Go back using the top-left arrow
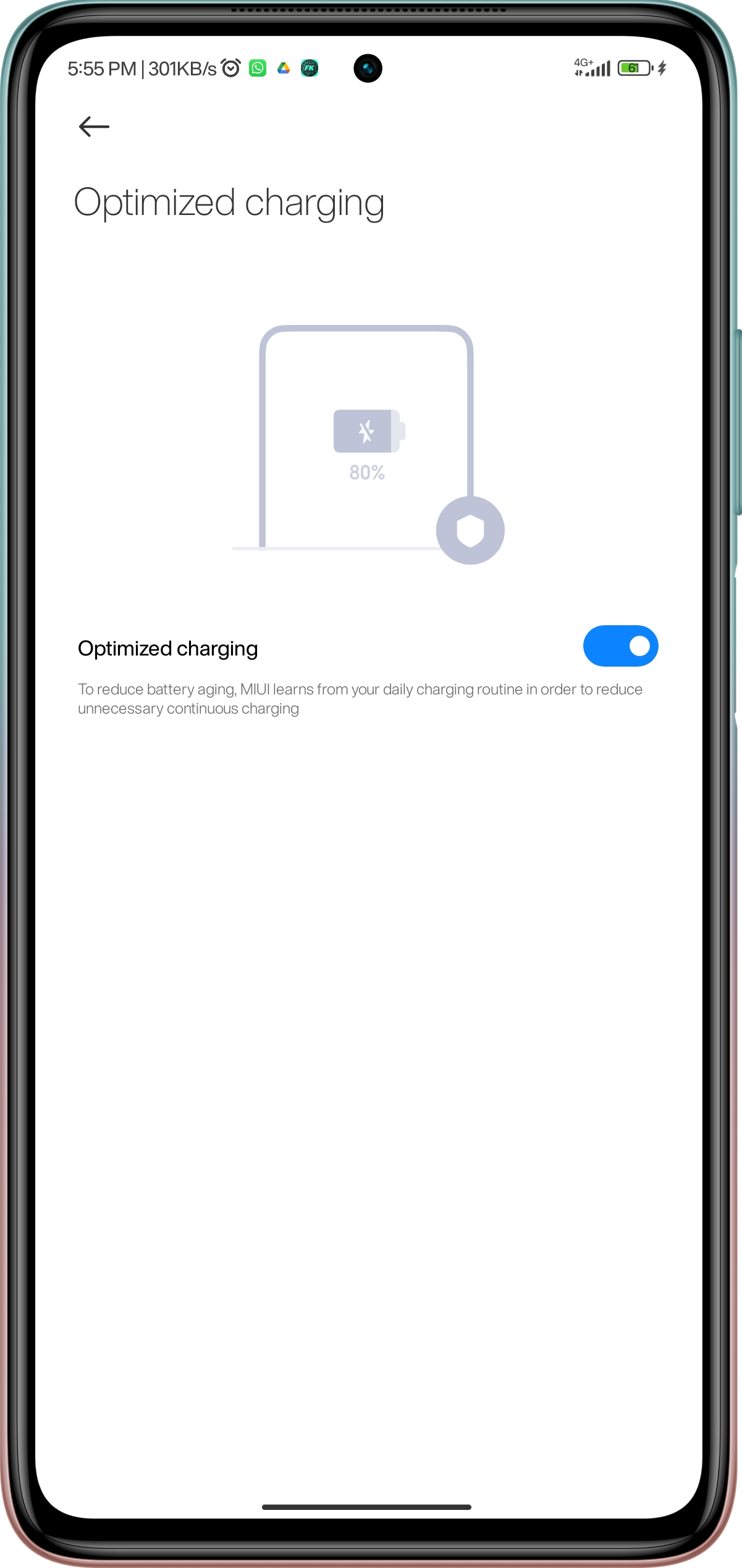 (x=94, y=127)
